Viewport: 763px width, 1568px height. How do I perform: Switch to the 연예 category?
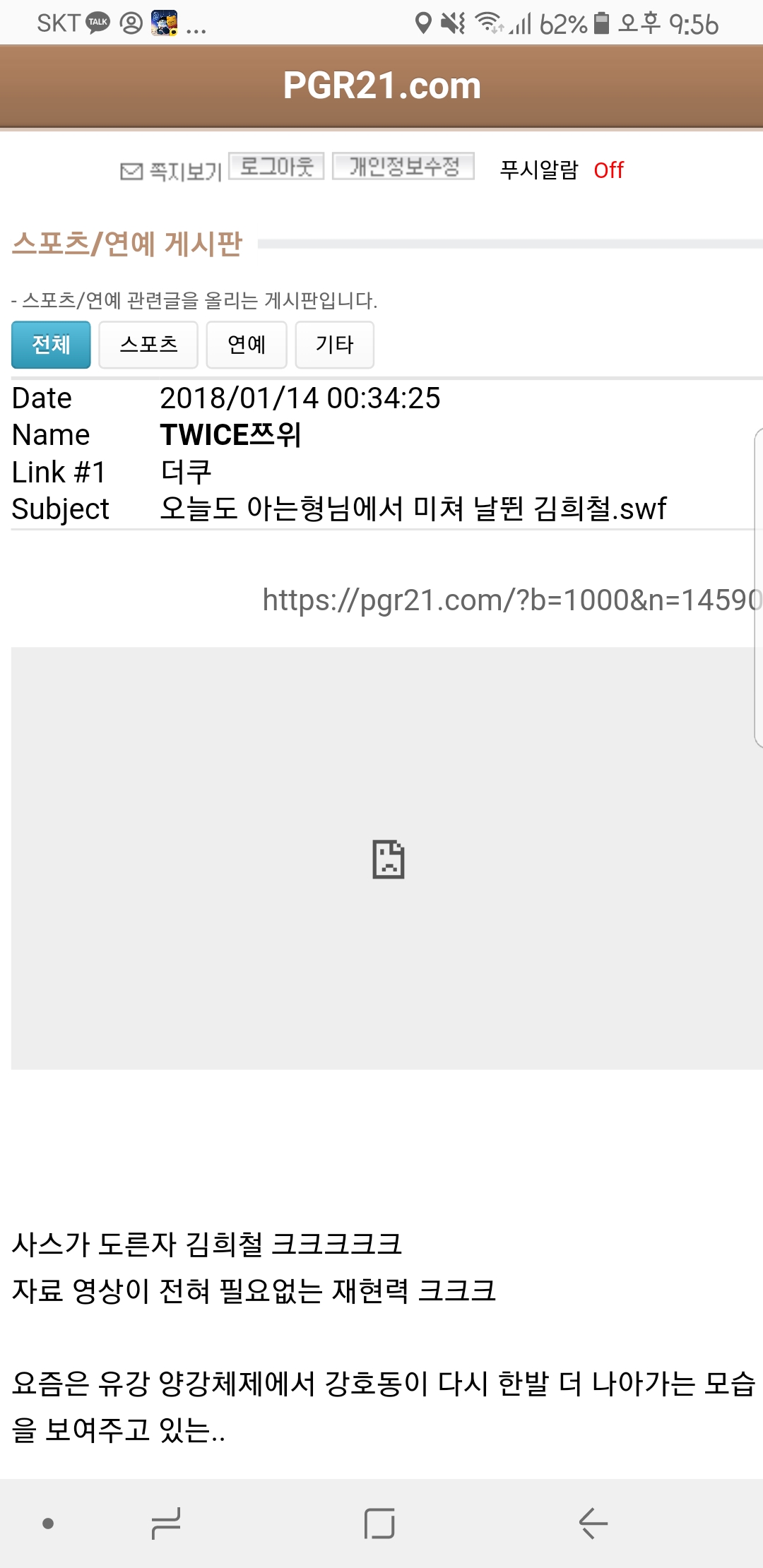click(247, 345)
